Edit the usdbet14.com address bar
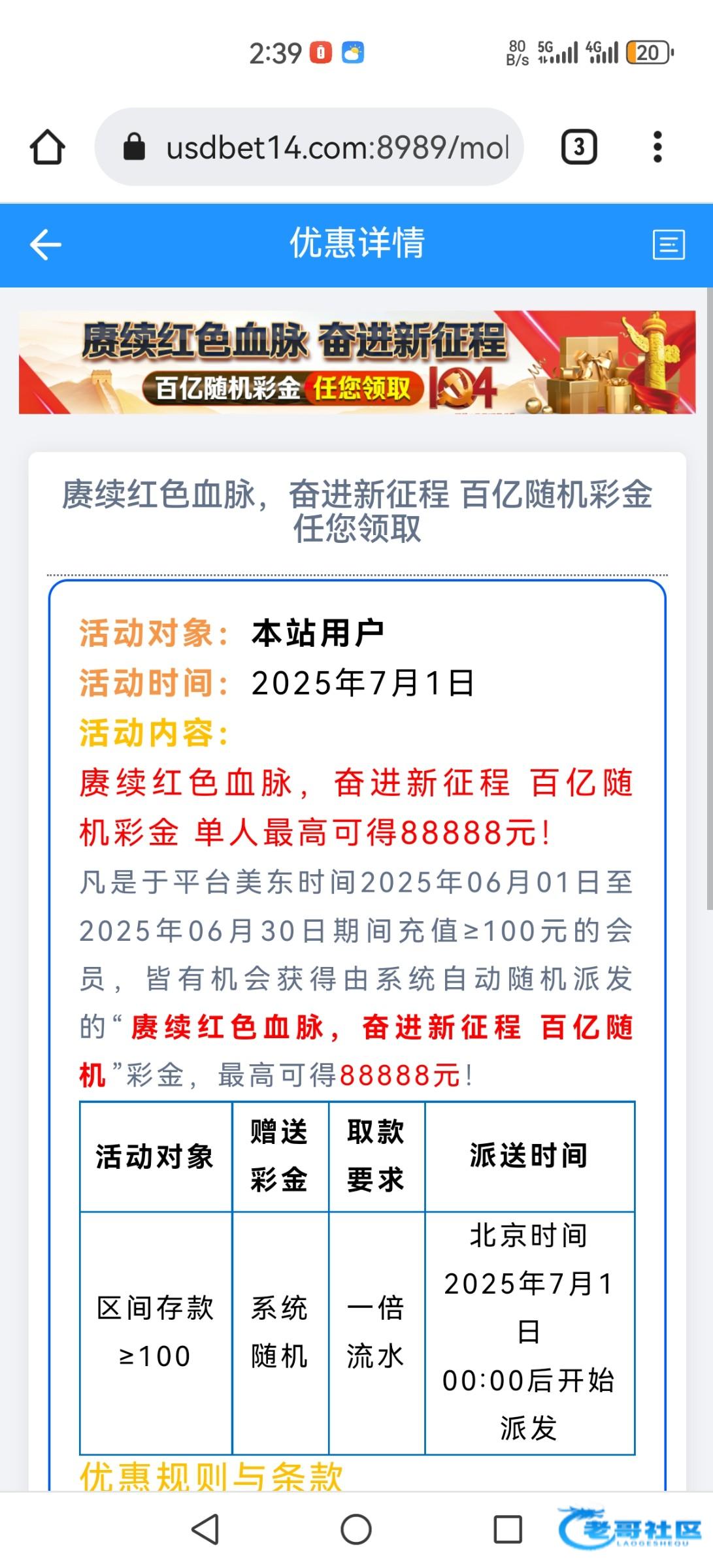Image resolution: width=713 pixels, height=1568 pixels. coord(327,147)
